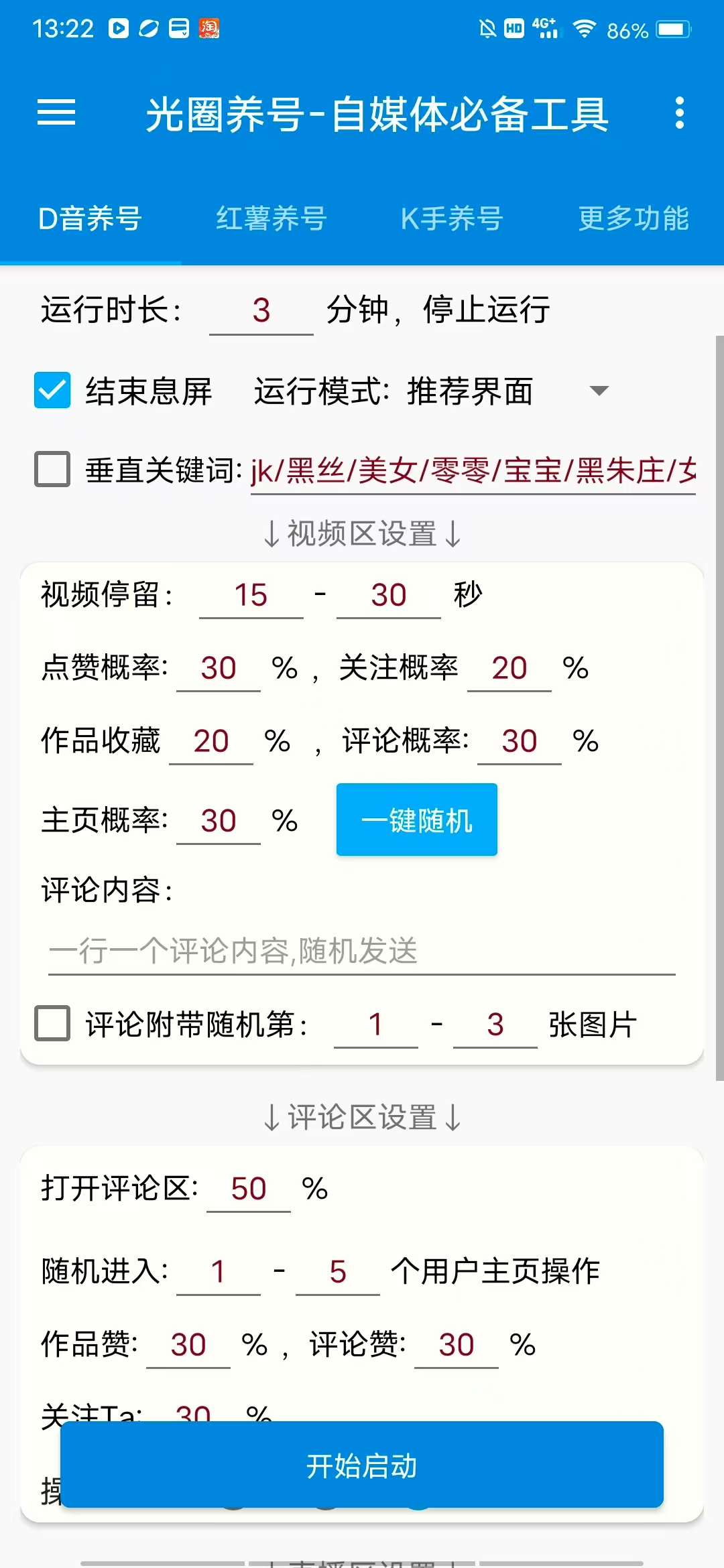Tap the 一键随机 button
Viewport: 724px width, 1568px height.
[417, 820]
